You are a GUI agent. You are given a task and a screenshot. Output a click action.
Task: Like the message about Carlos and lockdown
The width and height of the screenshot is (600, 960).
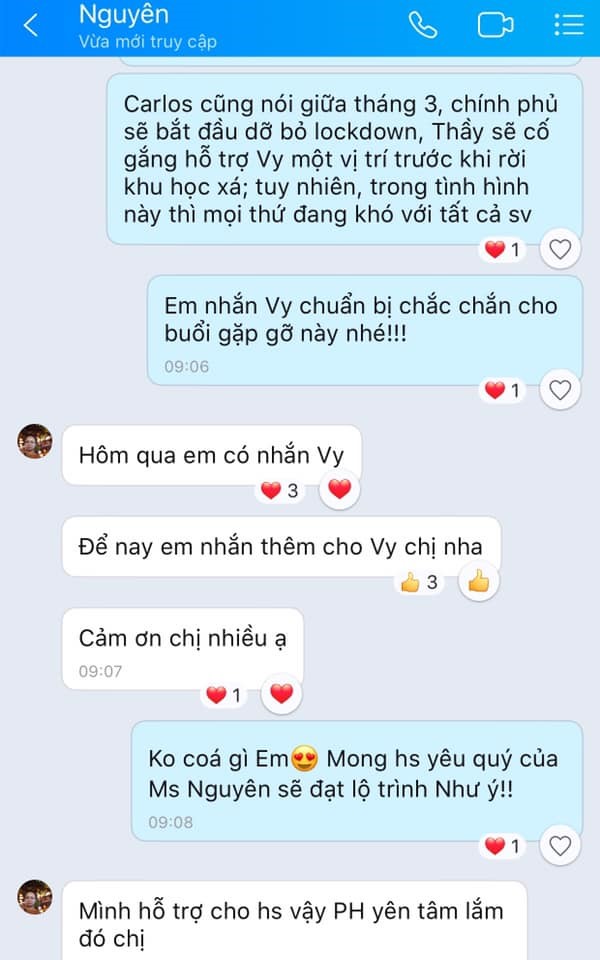(561, 249)
